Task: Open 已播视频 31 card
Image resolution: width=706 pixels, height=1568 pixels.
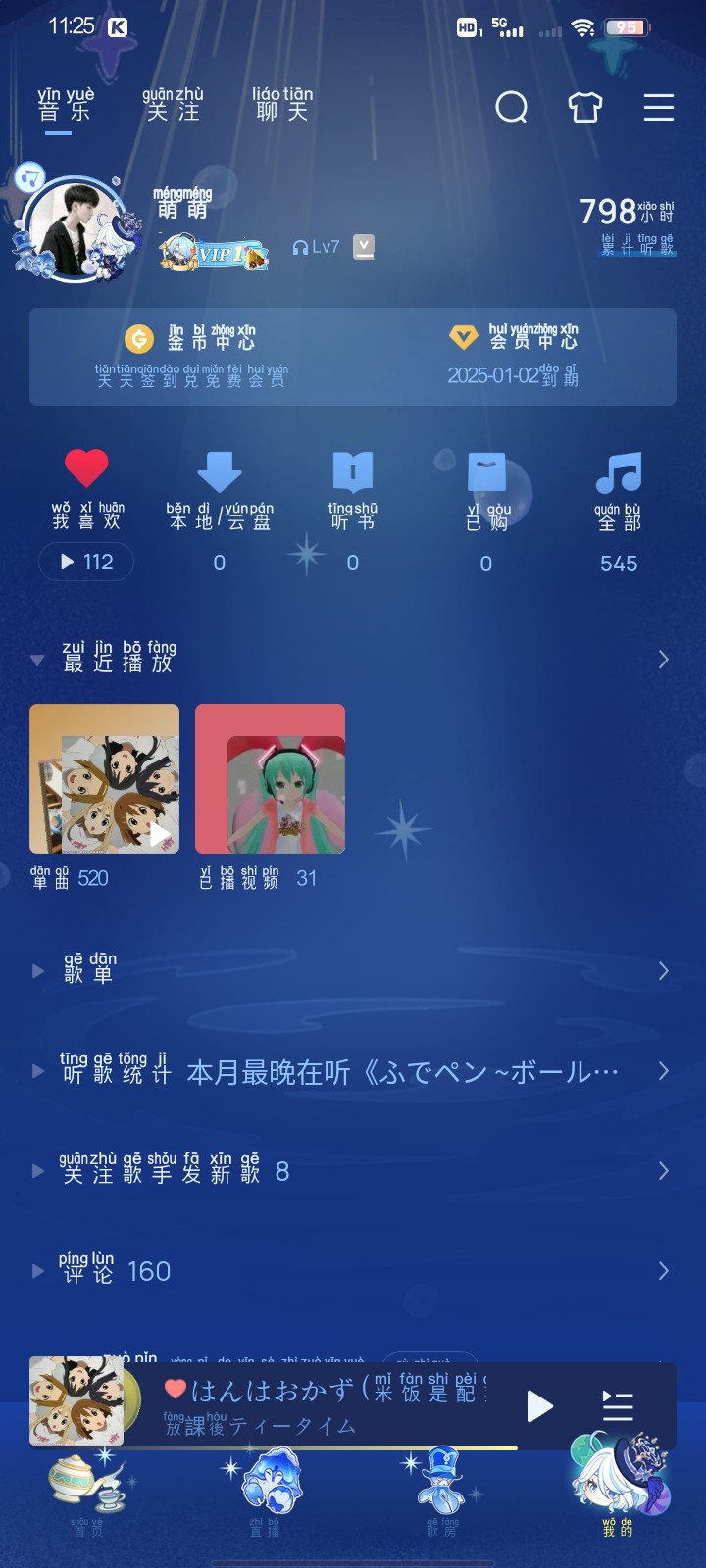Action: tap(270, 779)
